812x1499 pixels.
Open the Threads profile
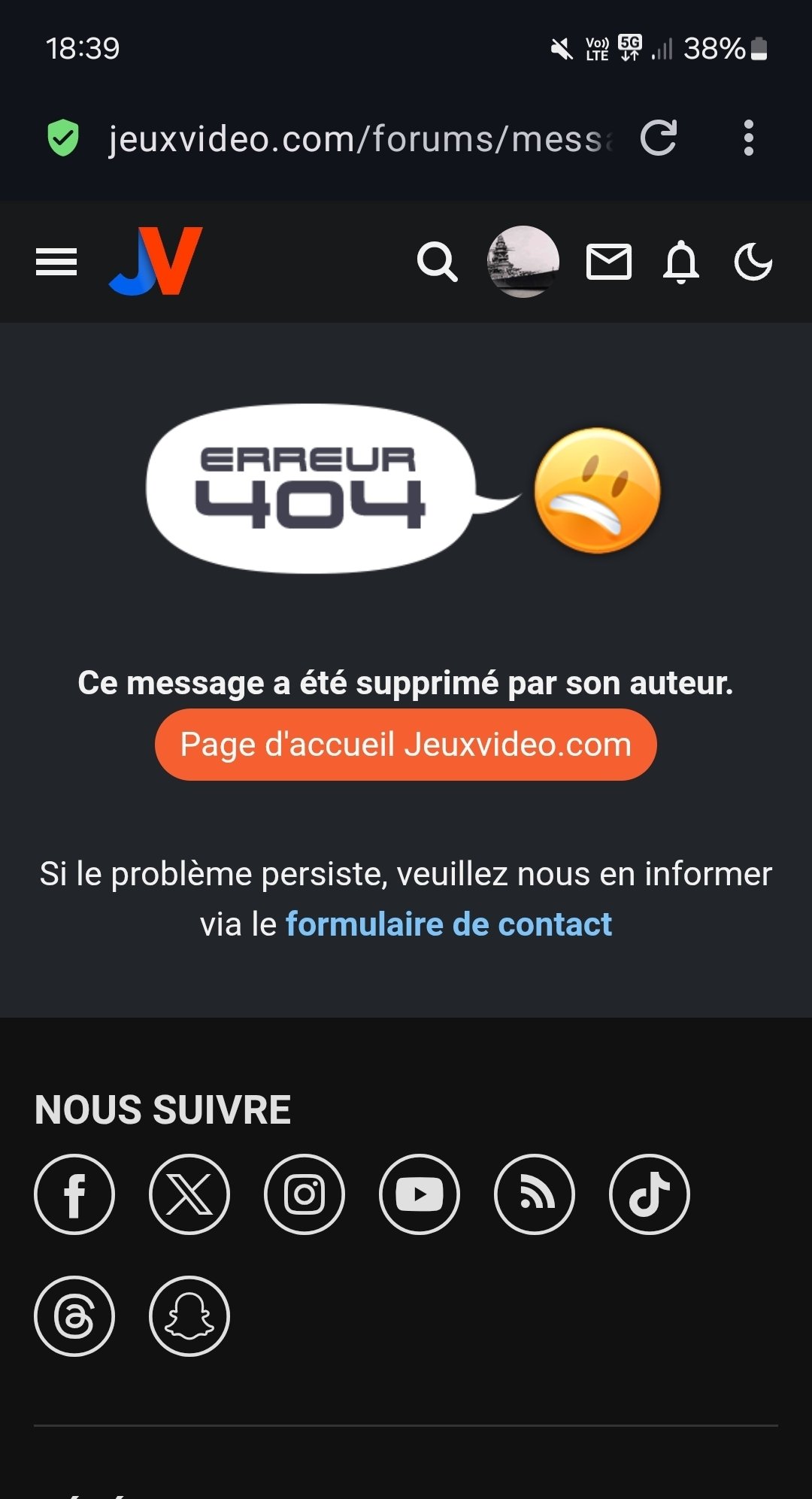point(74,1316)
